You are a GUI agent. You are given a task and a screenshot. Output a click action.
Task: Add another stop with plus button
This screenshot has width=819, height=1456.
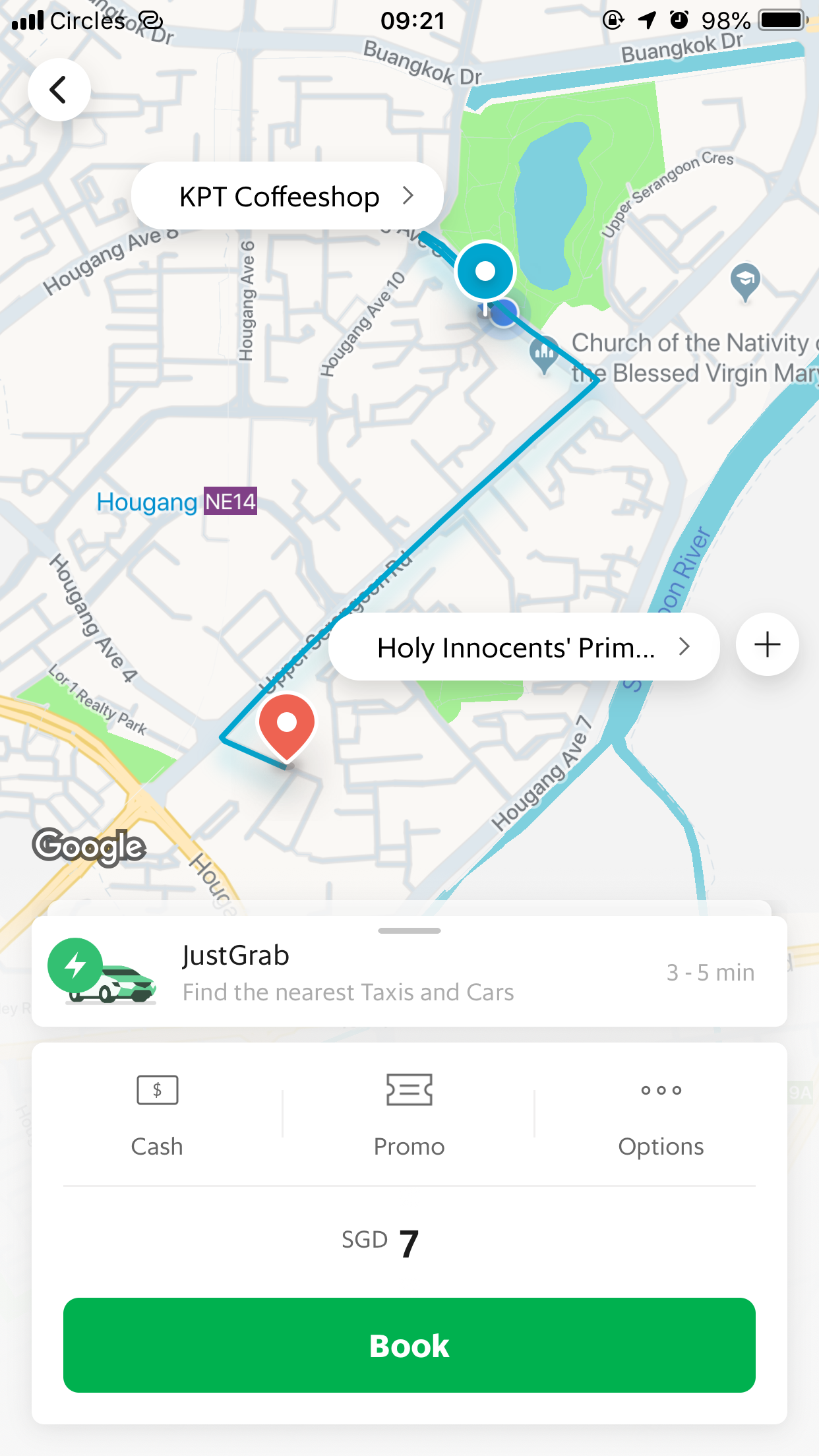point(767,645)
